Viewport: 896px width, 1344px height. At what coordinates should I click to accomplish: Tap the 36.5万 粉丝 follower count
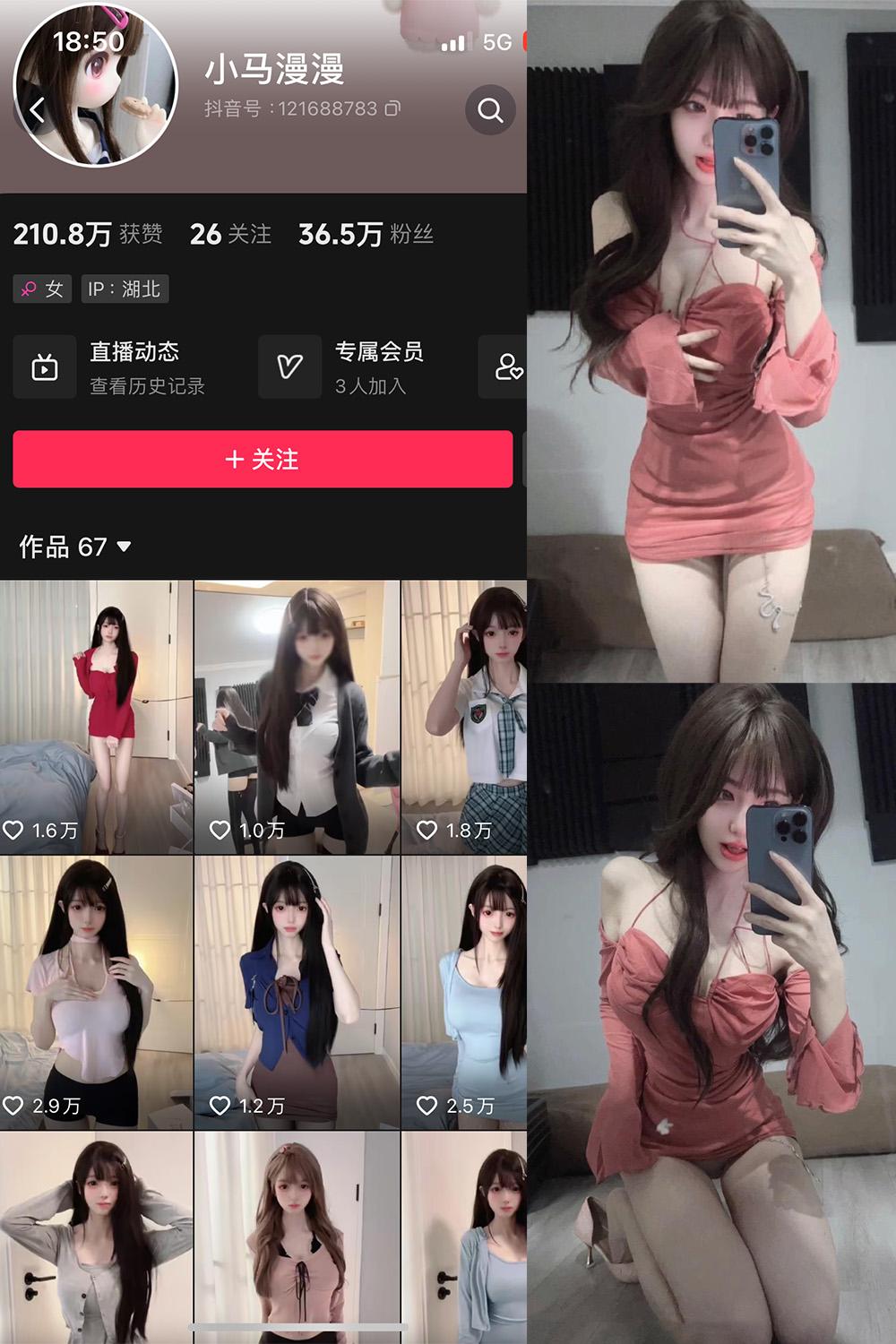tap(365, 233)
